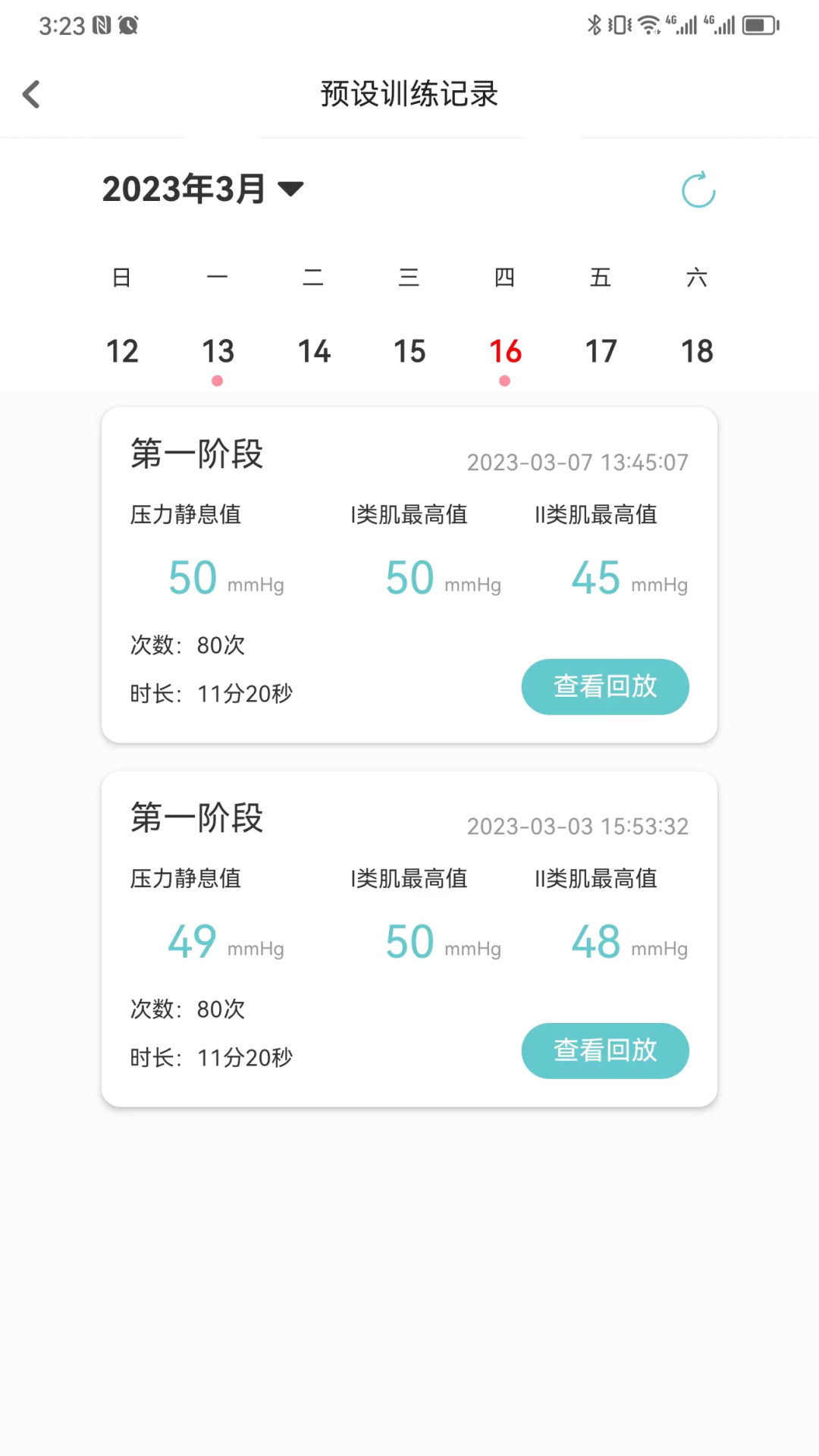Tap 查看回放 on the 2023-03-07 record

tap(605, 686)
